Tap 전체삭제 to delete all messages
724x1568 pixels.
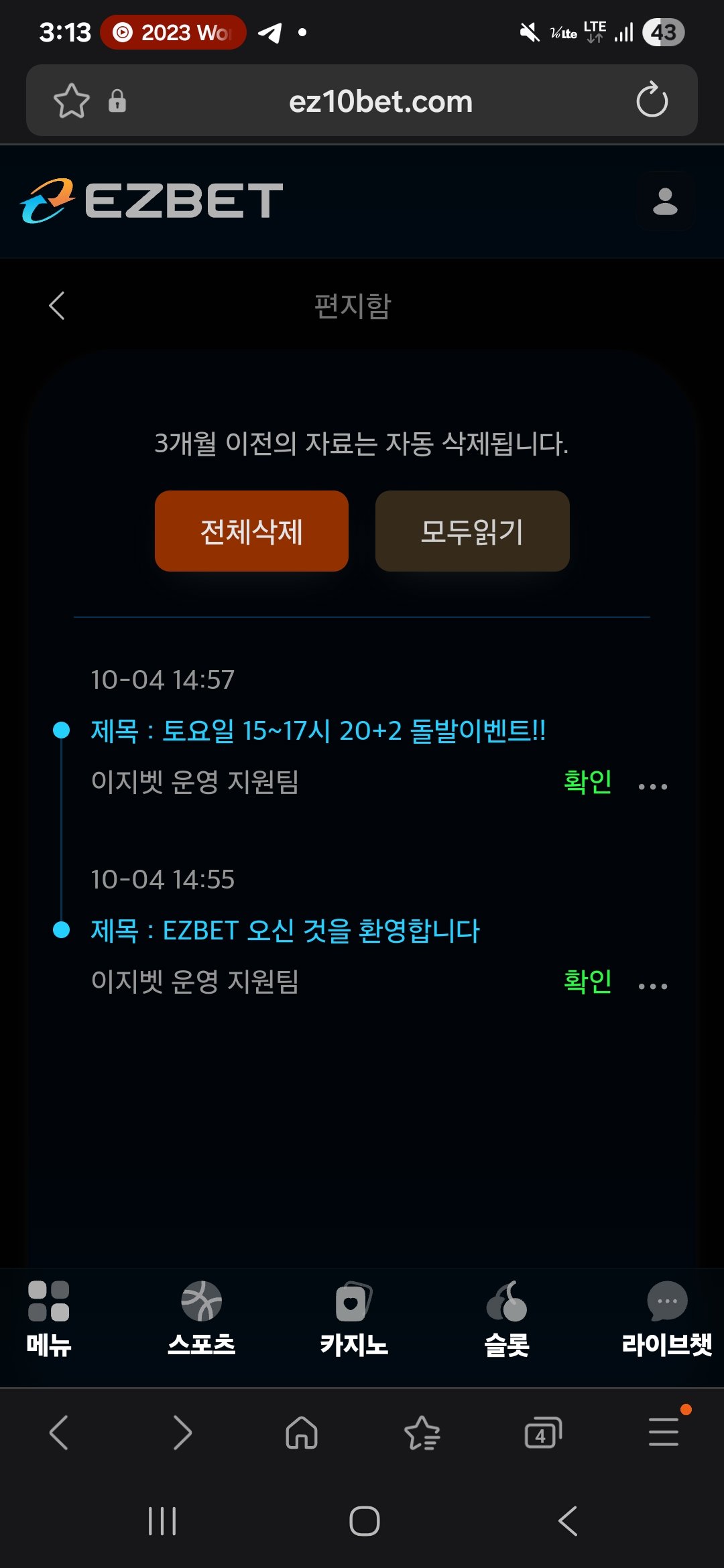(x=251, y=531)
